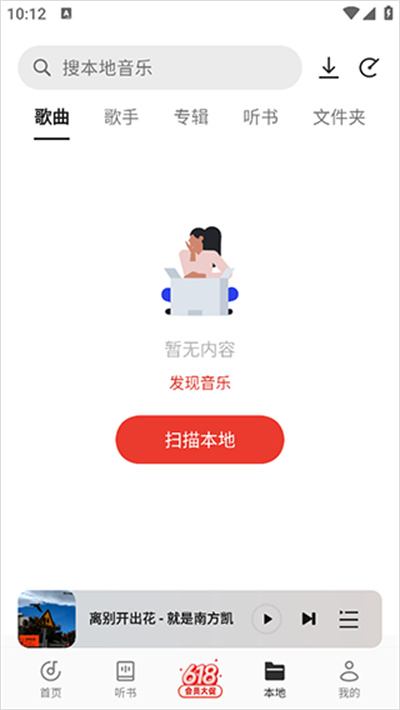Open the 发现音乐 link

point(200,383)
